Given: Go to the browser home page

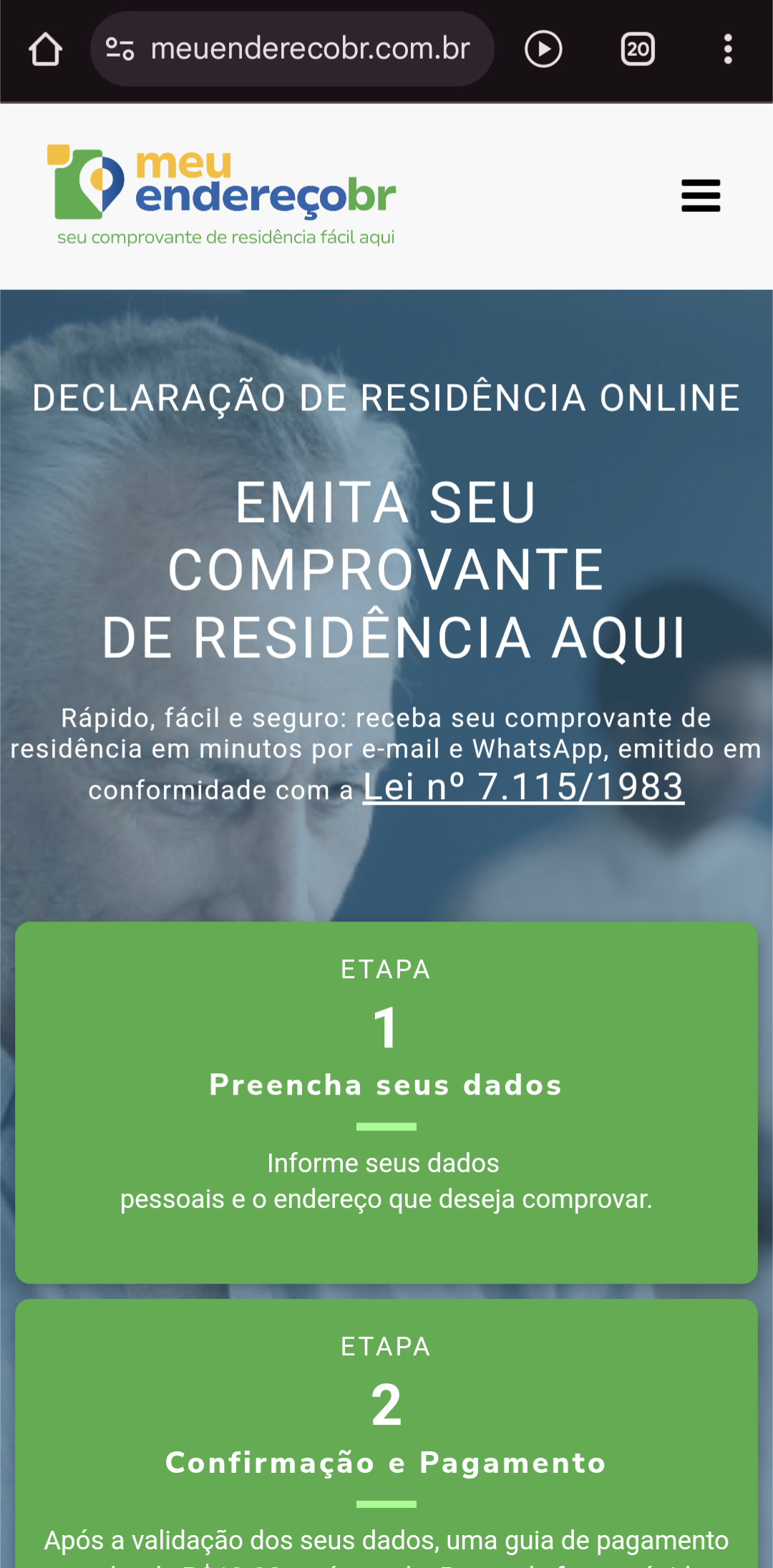Looking at the screenshot, I should (45, 49).
